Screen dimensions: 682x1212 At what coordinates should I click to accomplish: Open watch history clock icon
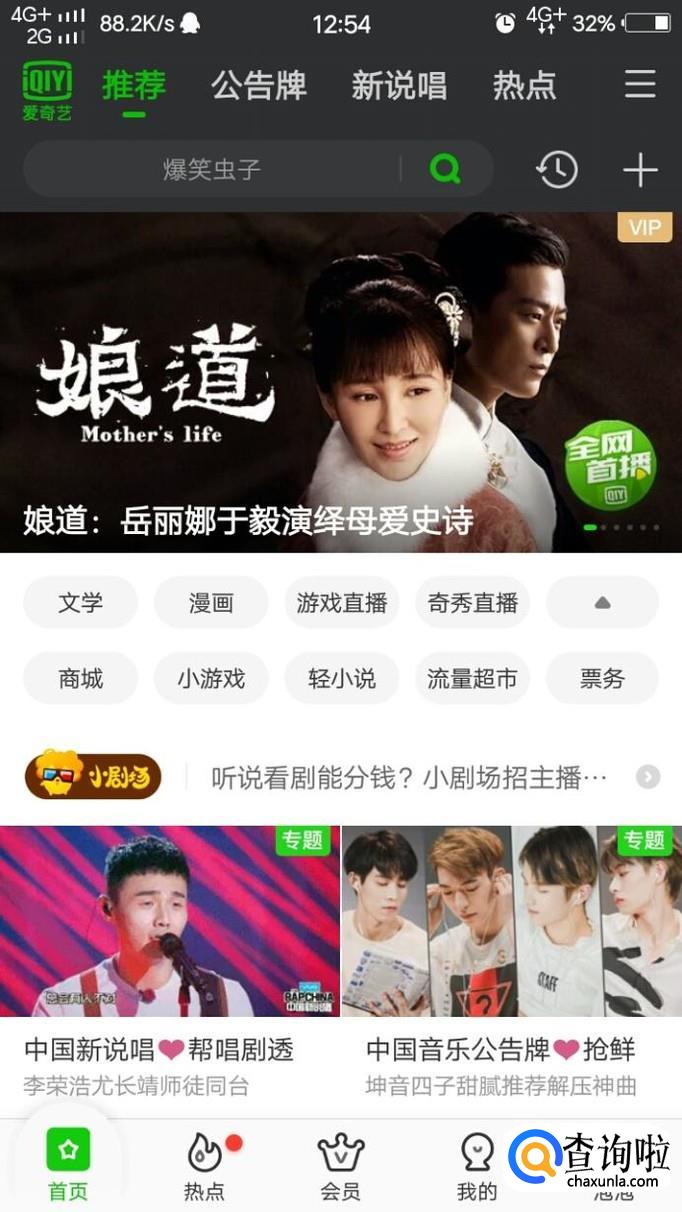coord(557,170)
